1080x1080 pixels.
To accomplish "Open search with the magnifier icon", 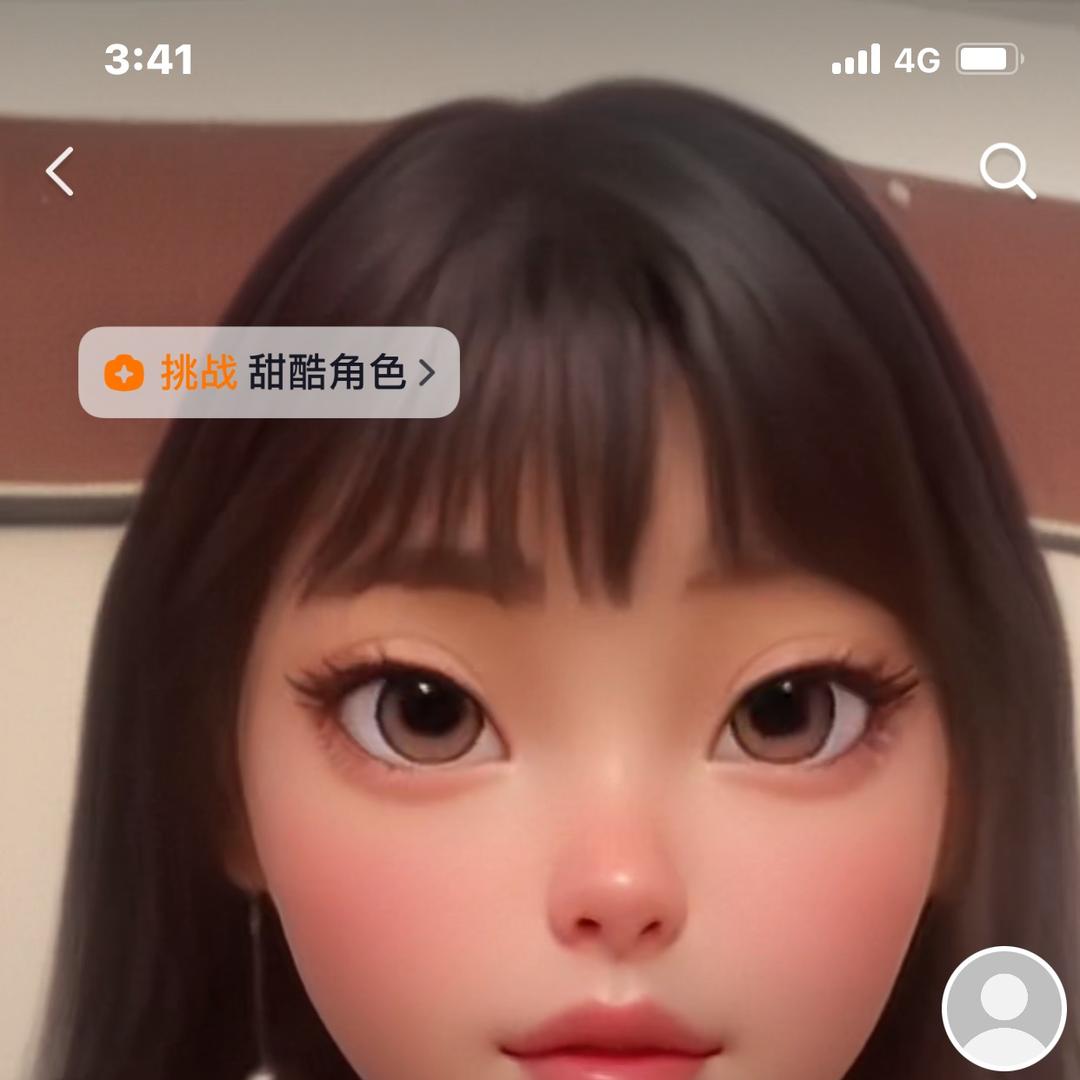I will coord(1006,171).
